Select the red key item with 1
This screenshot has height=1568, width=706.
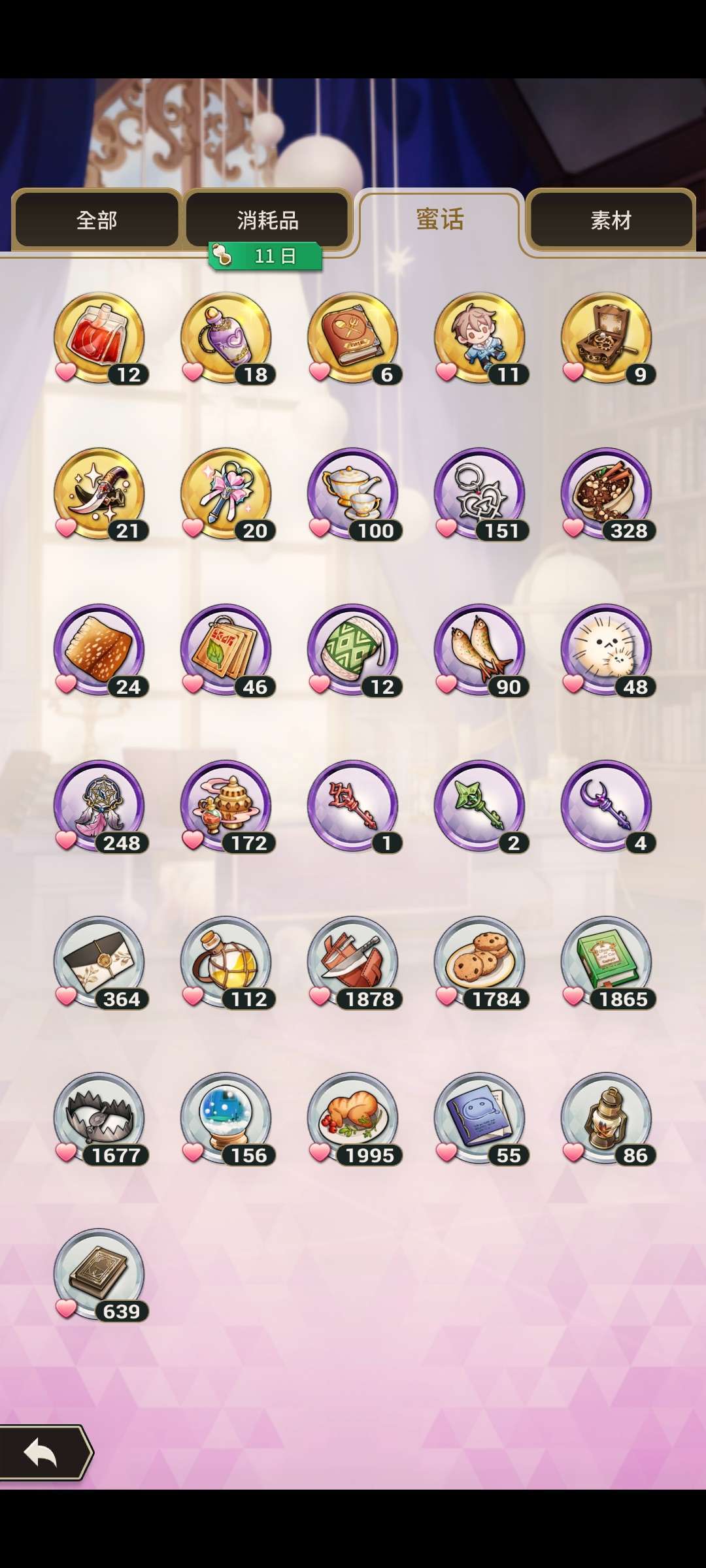pos(353,806)
